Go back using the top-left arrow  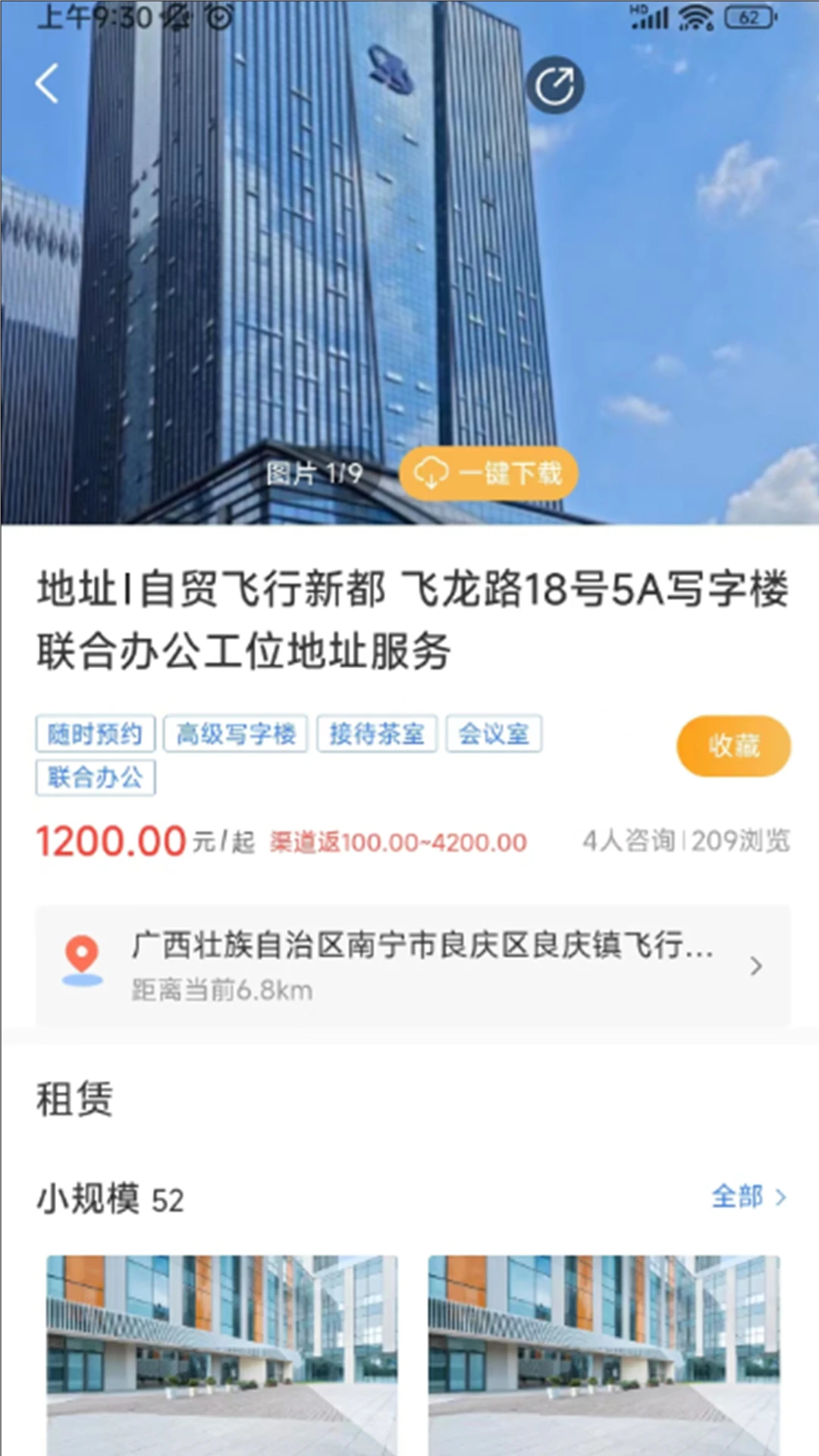47,83
